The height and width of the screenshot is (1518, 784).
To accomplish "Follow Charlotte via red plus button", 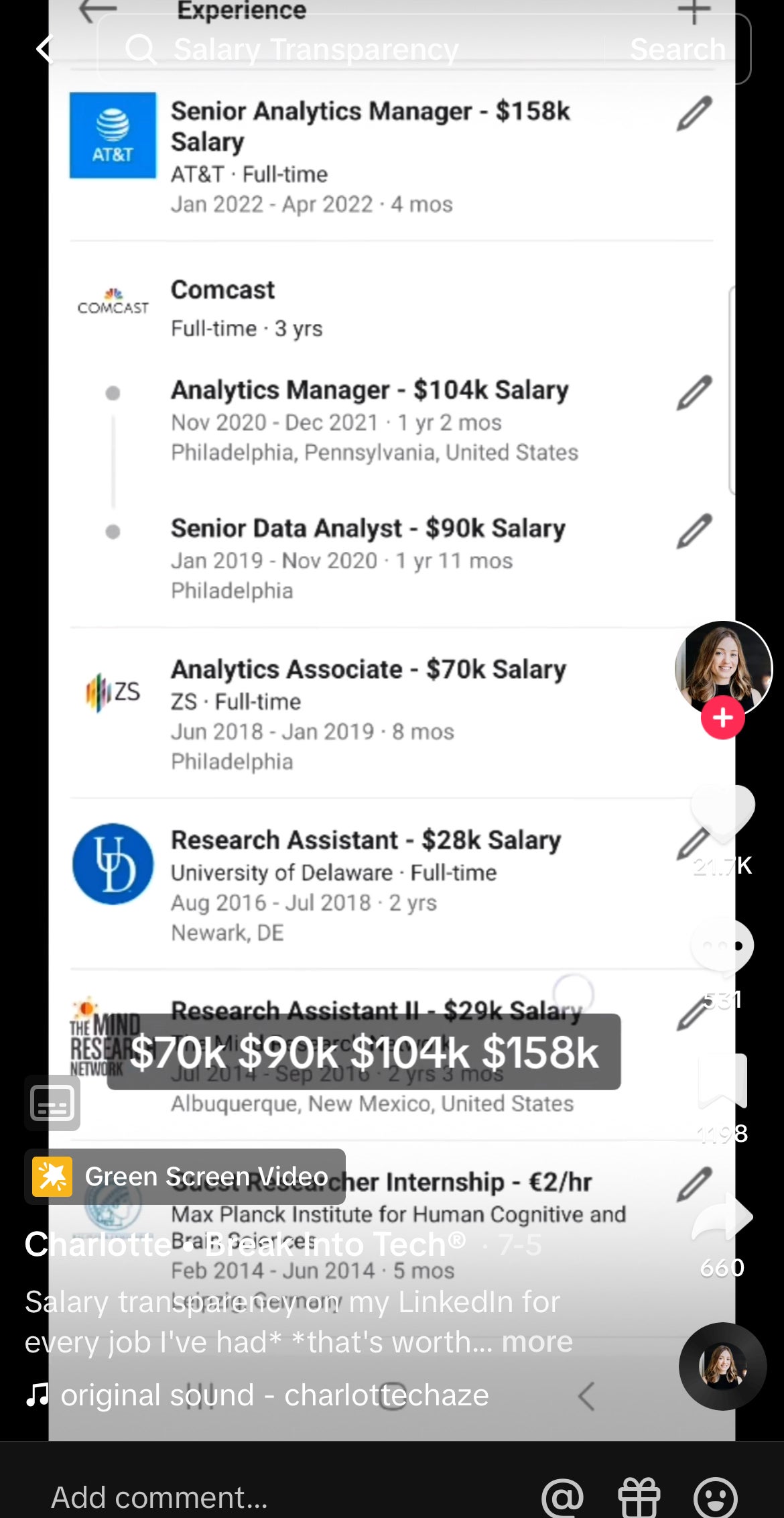I will coord(722,717).
